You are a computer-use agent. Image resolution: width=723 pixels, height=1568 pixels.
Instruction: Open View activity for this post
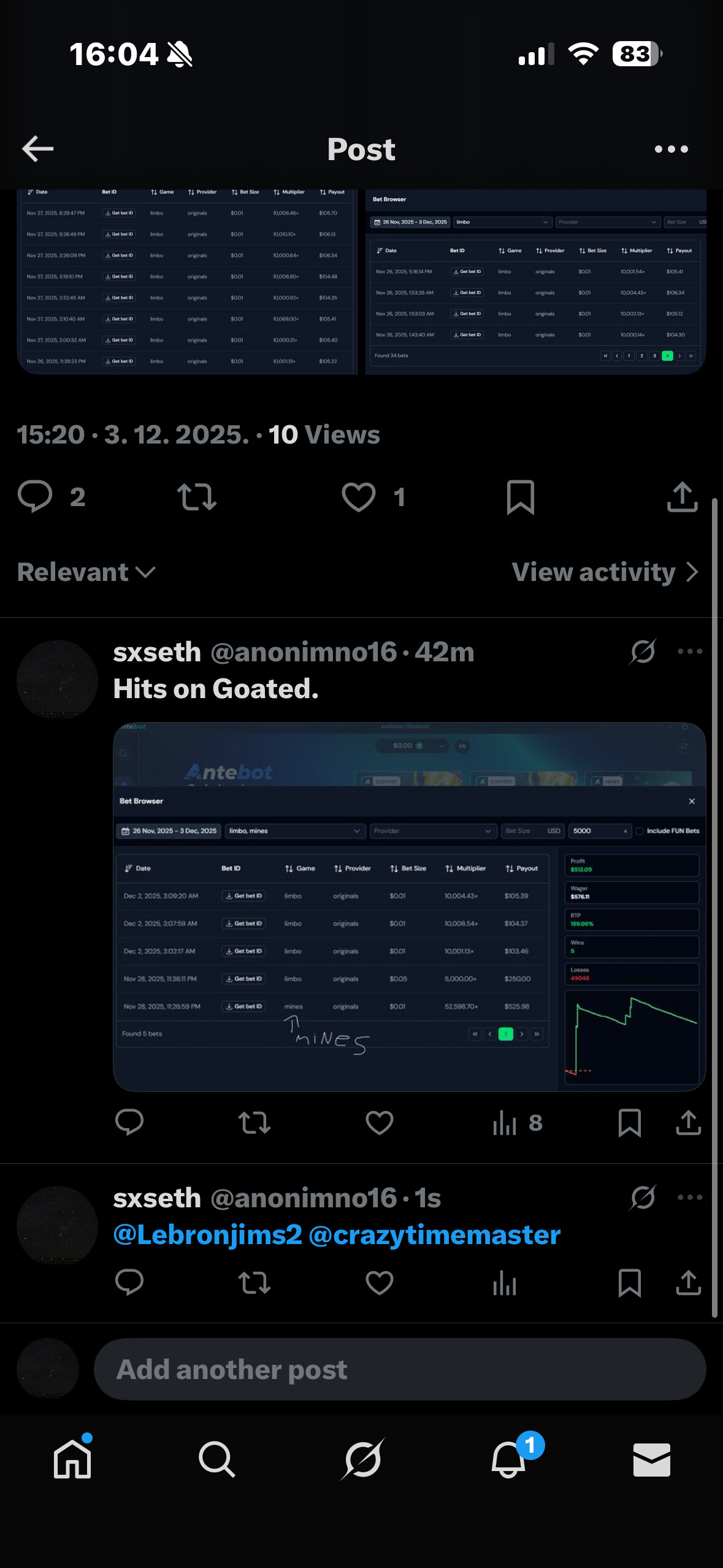(605, 572)
